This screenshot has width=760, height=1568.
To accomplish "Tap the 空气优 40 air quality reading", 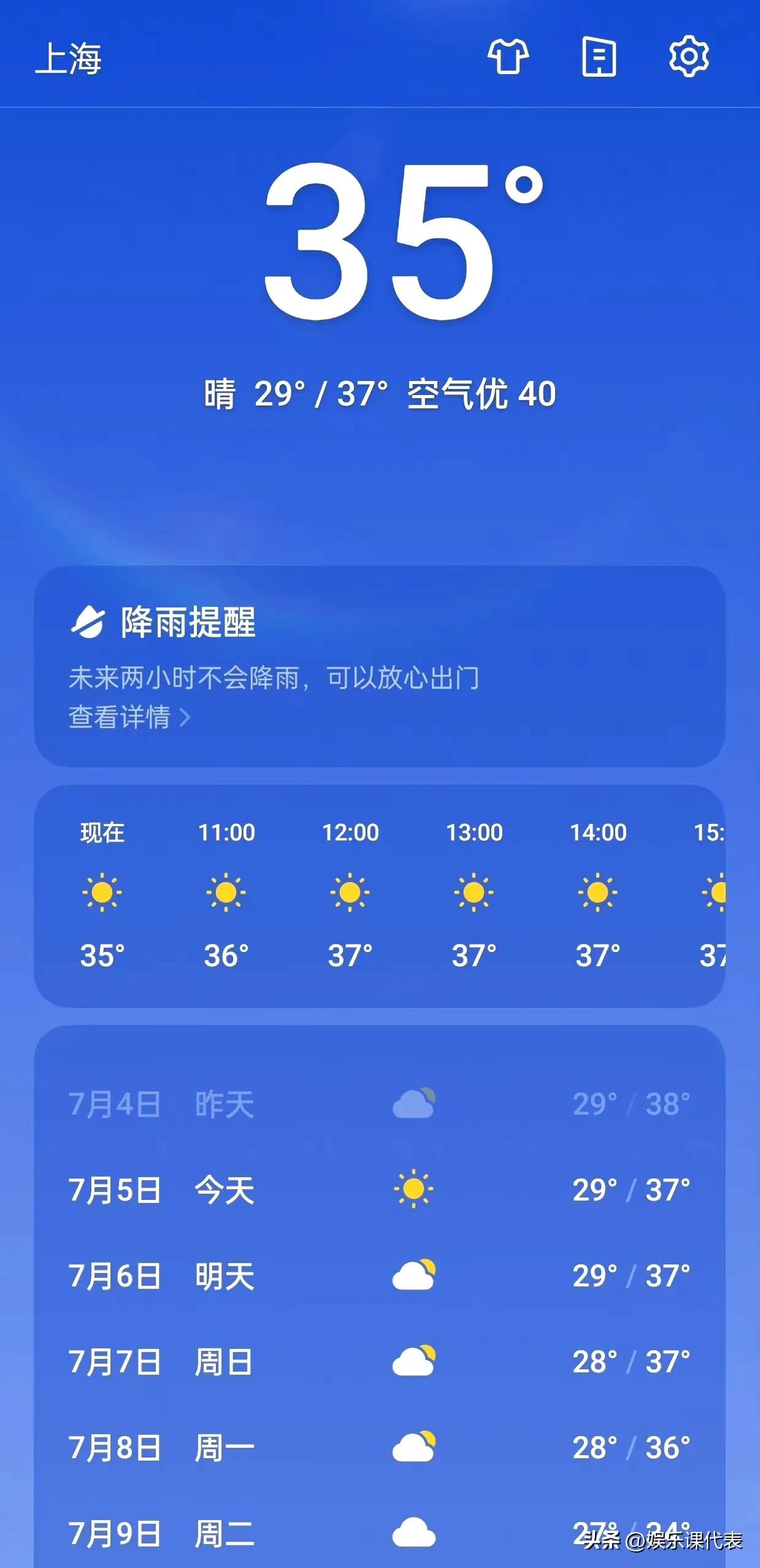I will coord(482,394).
